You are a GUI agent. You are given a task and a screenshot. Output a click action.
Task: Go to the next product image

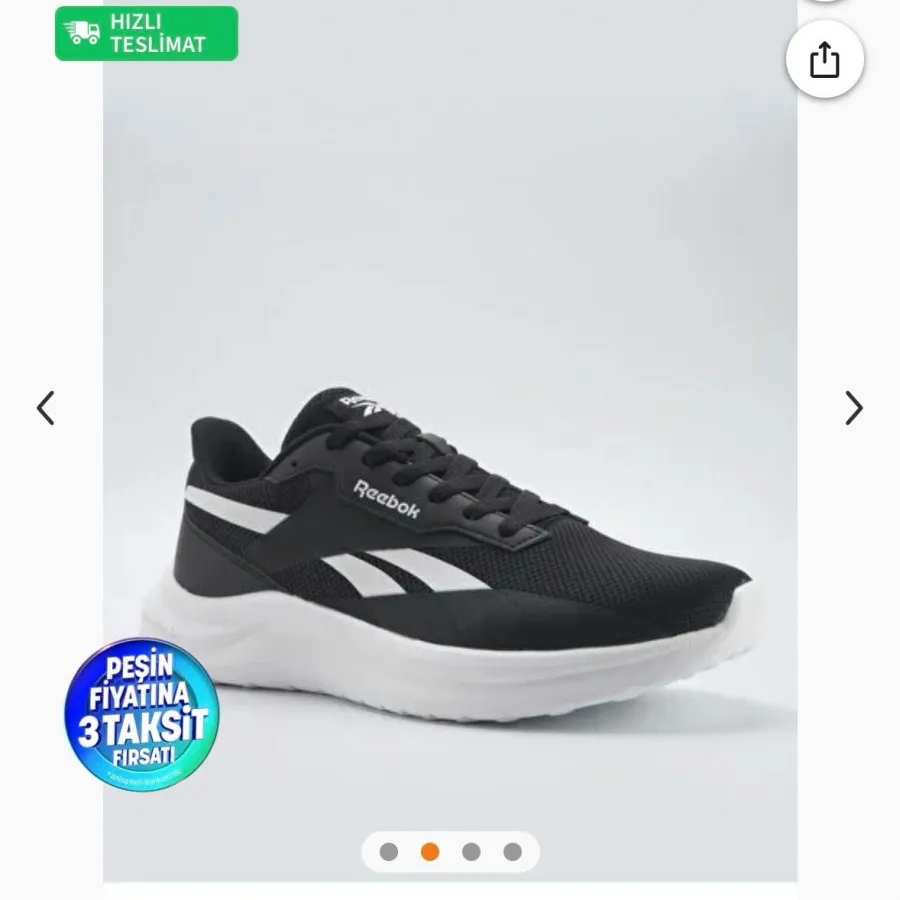pyautogui.click(x=853, y=408)
